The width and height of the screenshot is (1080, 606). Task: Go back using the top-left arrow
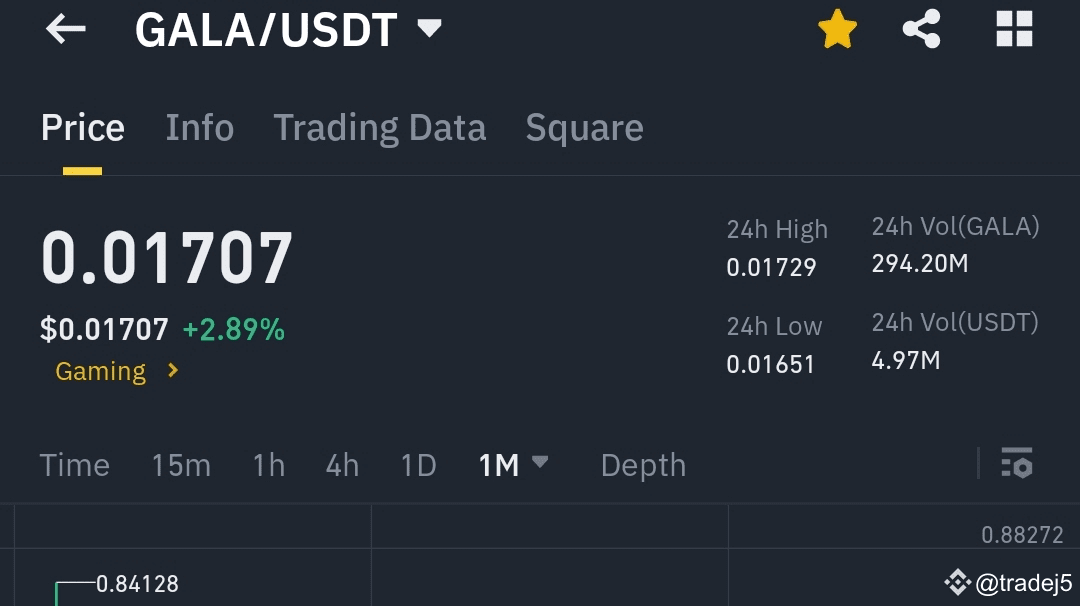click(65, 29)
